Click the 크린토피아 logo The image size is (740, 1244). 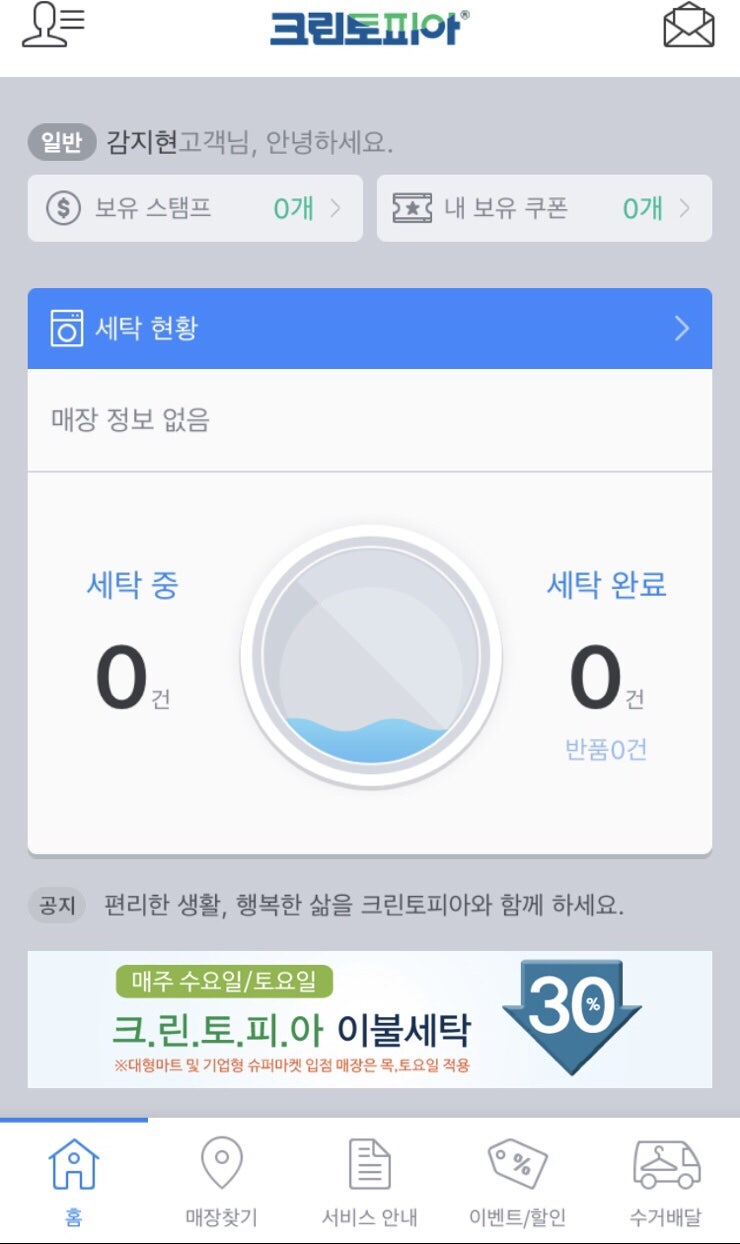click(370, 27)
